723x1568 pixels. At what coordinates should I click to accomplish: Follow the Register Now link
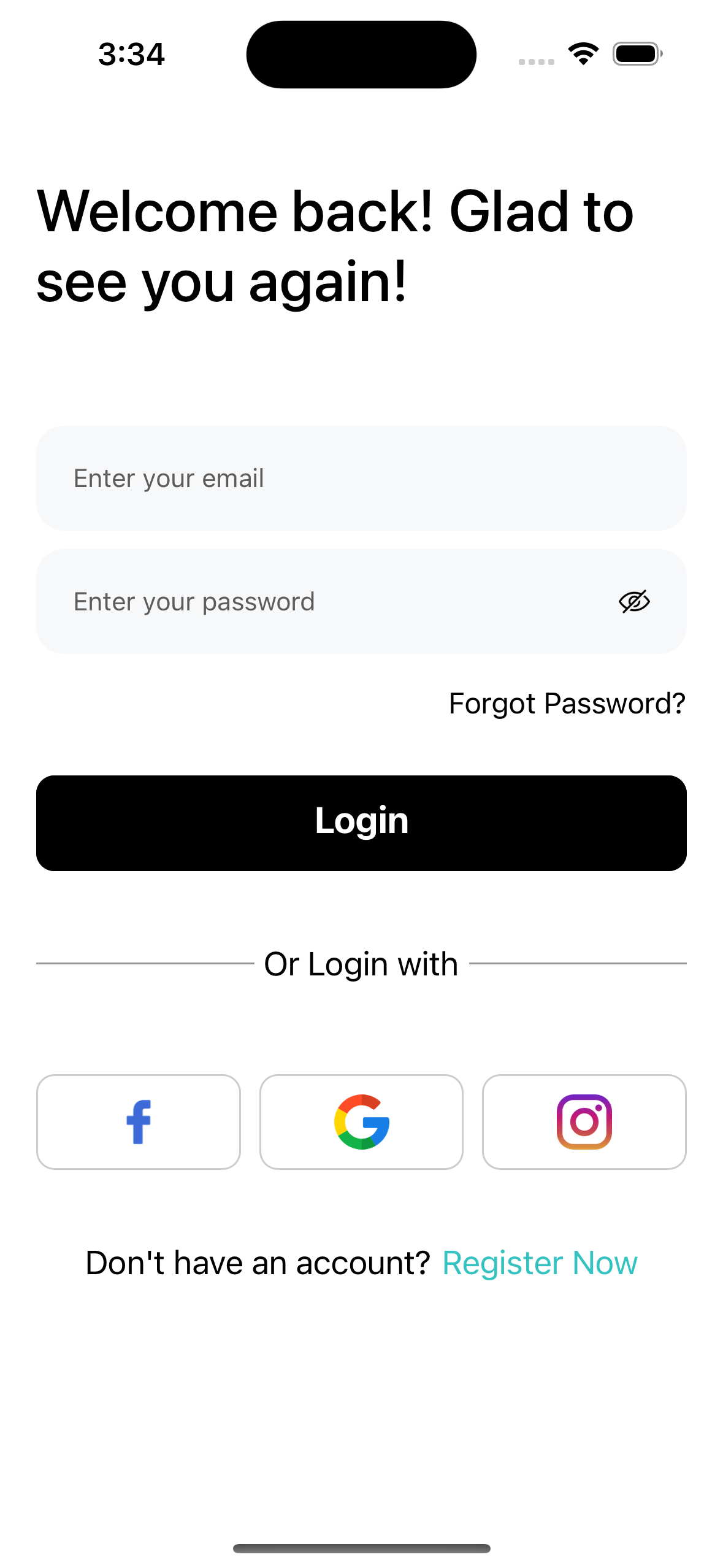(540, 1262)
